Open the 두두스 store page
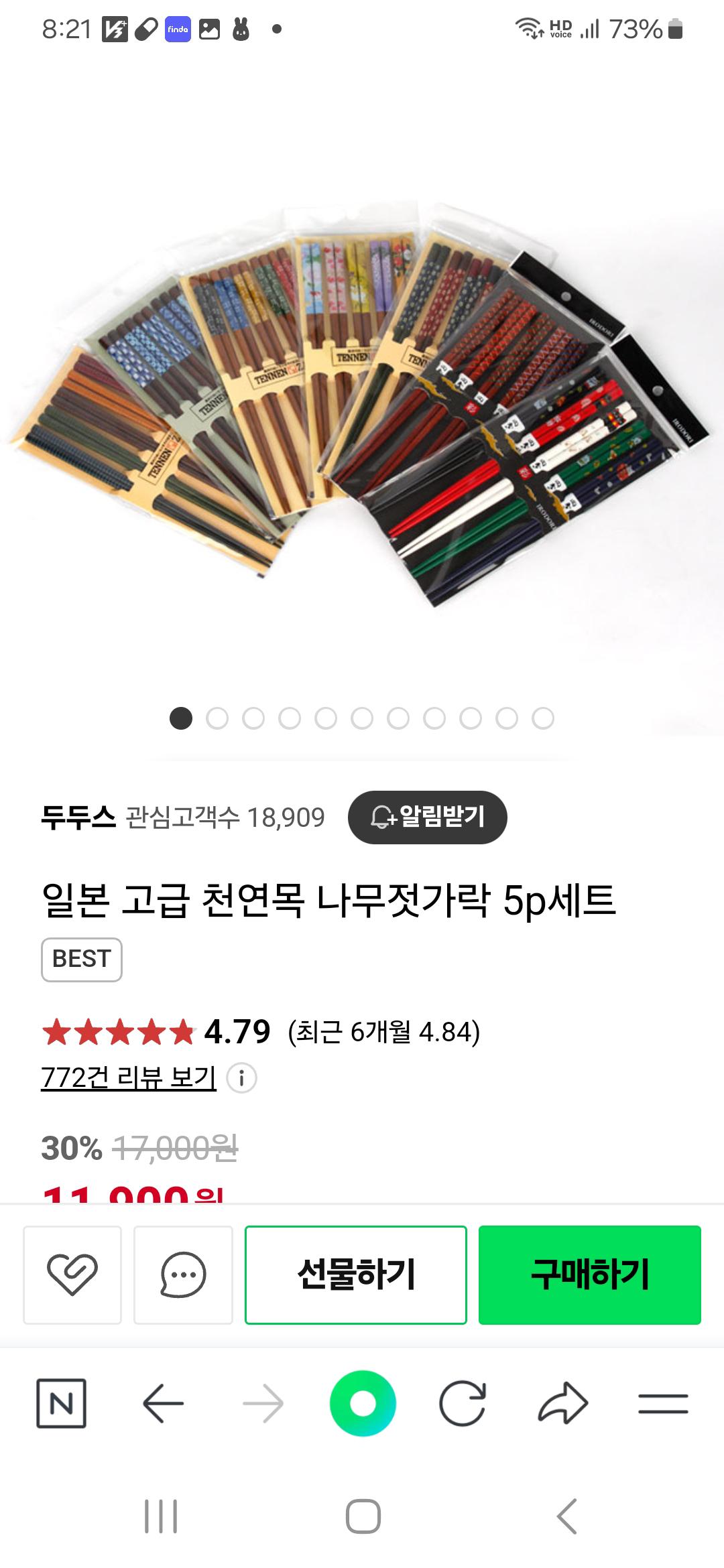Viewport: 724px width, 1568px height. tap(78, 817)
